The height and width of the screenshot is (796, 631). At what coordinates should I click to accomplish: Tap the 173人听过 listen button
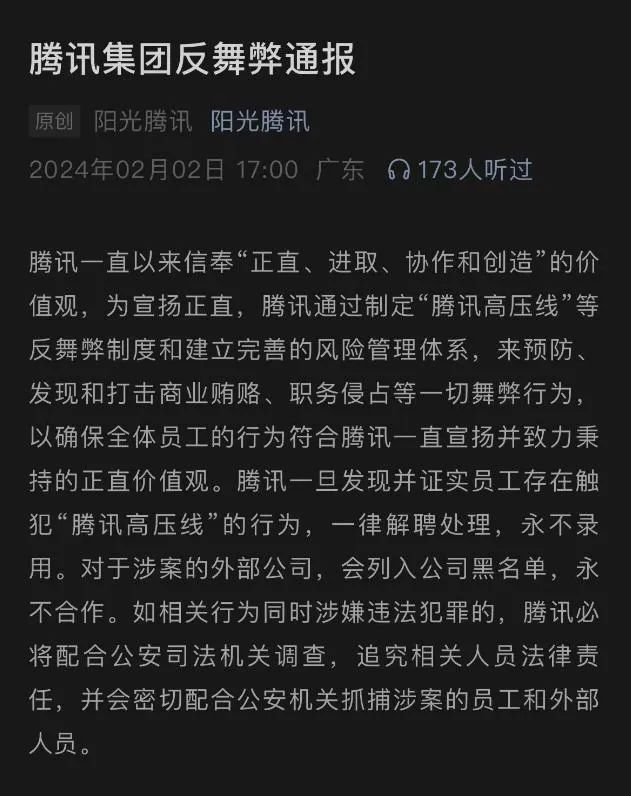tap(460, 170)
